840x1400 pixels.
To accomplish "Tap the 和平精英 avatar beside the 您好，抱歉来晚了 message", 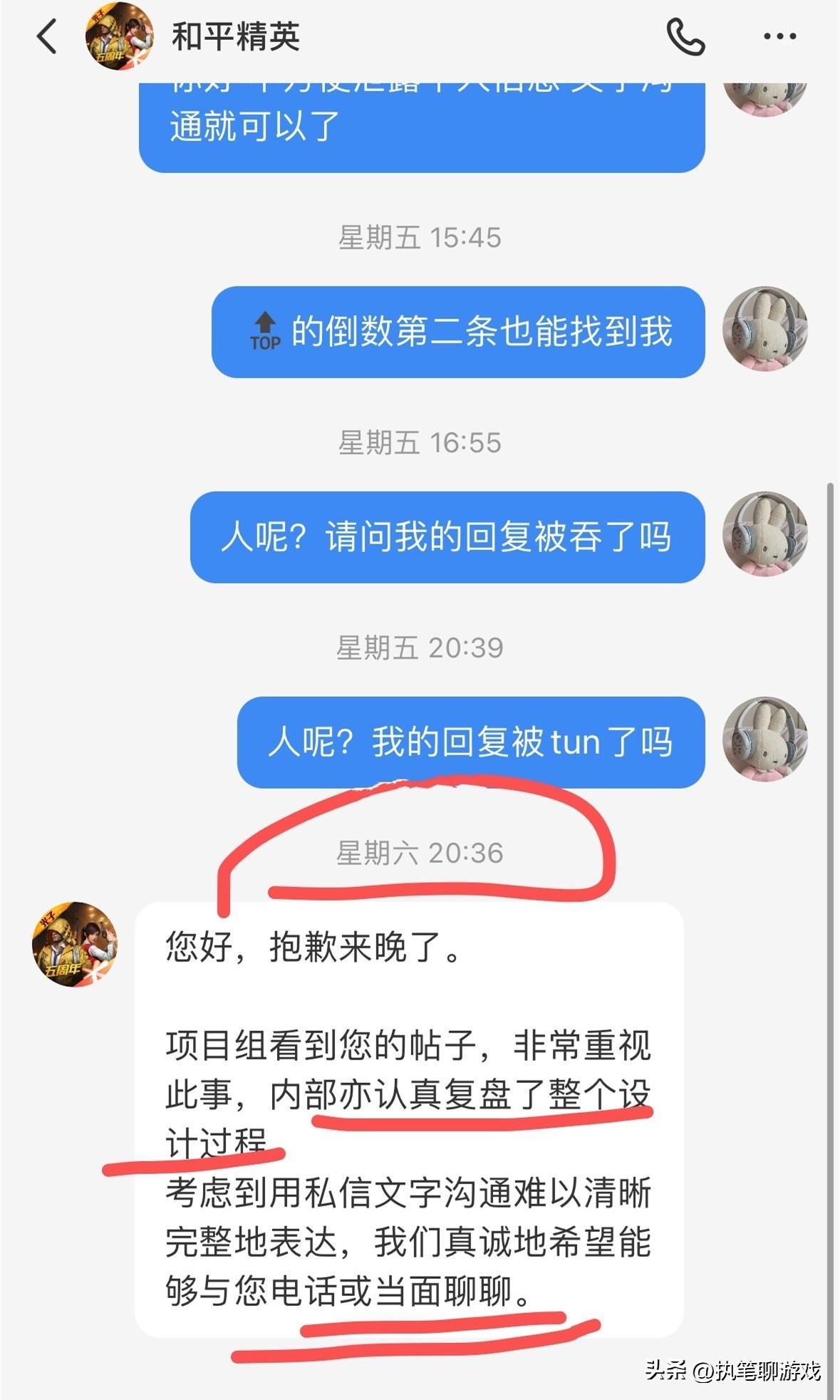I will 75,944.
